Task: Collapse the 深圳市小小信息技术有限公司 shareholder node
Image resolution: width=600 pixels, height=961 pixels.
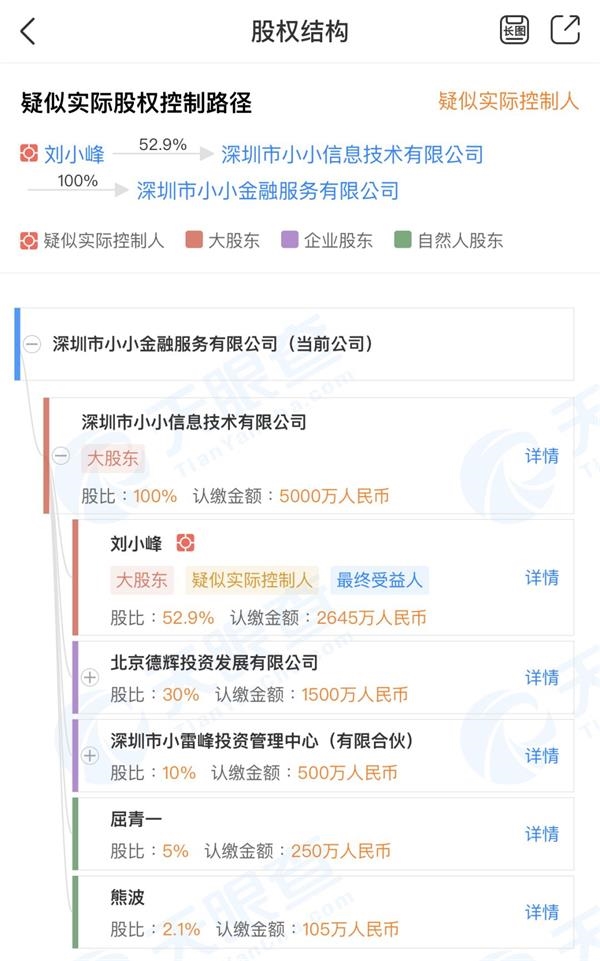Action: click(x=61, y=456)
